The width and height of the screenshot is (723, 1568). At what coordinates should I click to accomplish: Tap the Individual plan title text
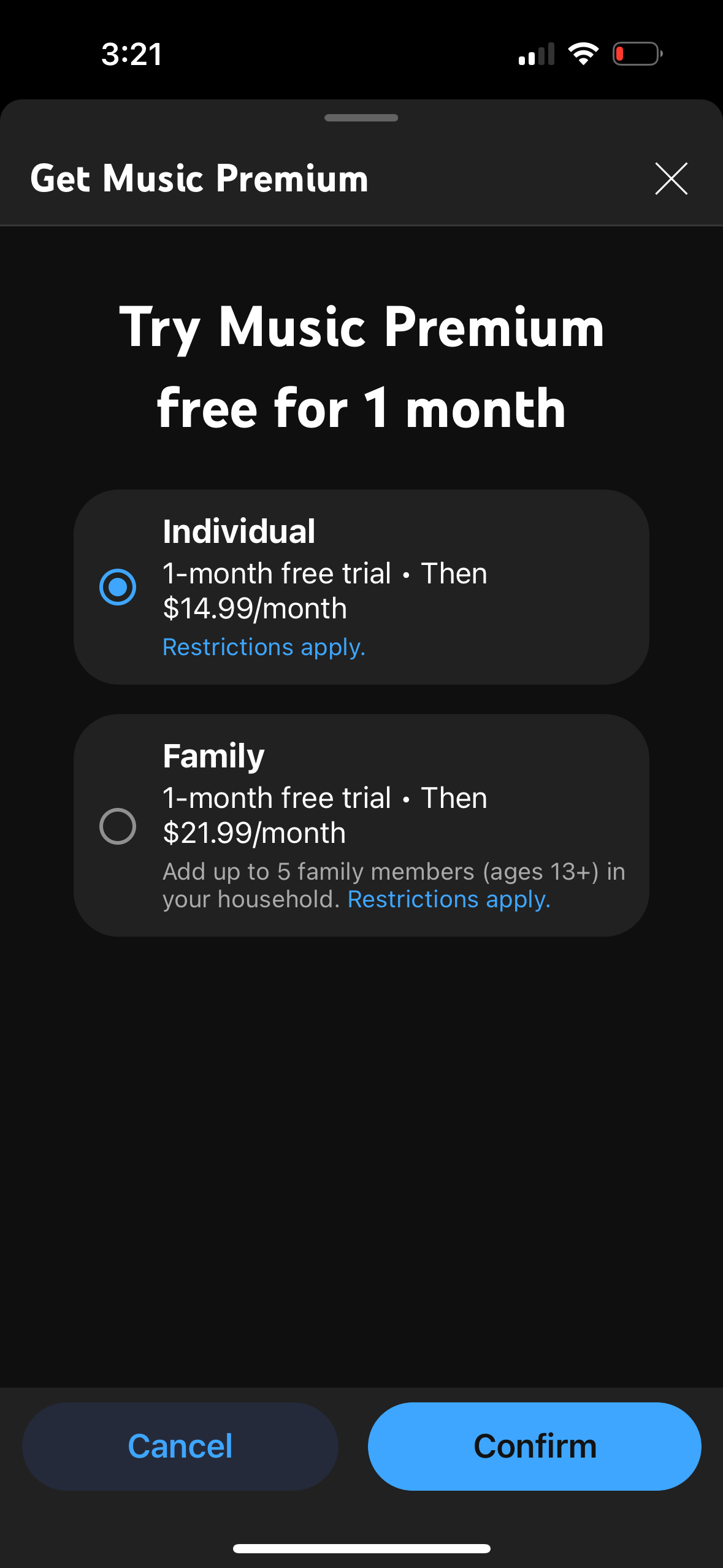tap(239, 531)
